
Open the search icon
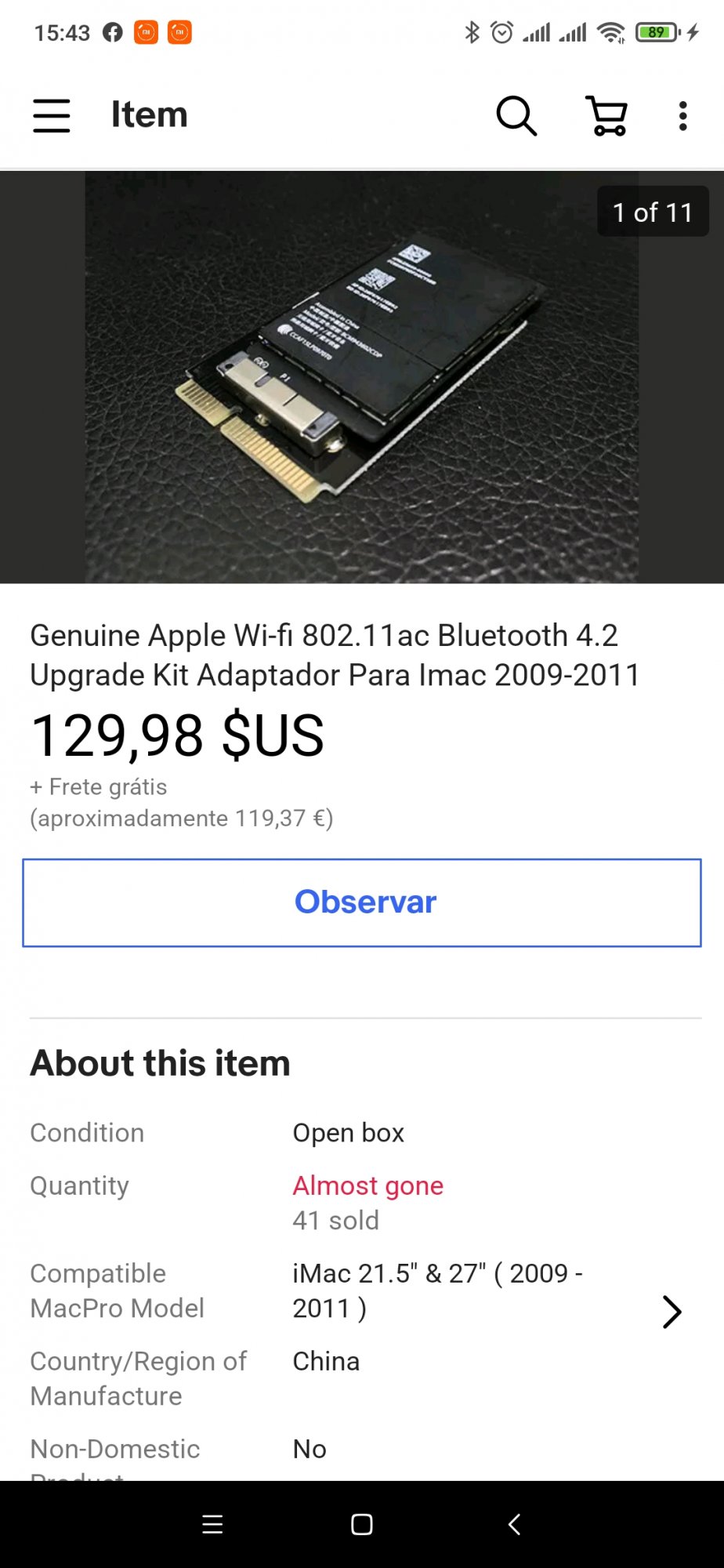point(516,116)
